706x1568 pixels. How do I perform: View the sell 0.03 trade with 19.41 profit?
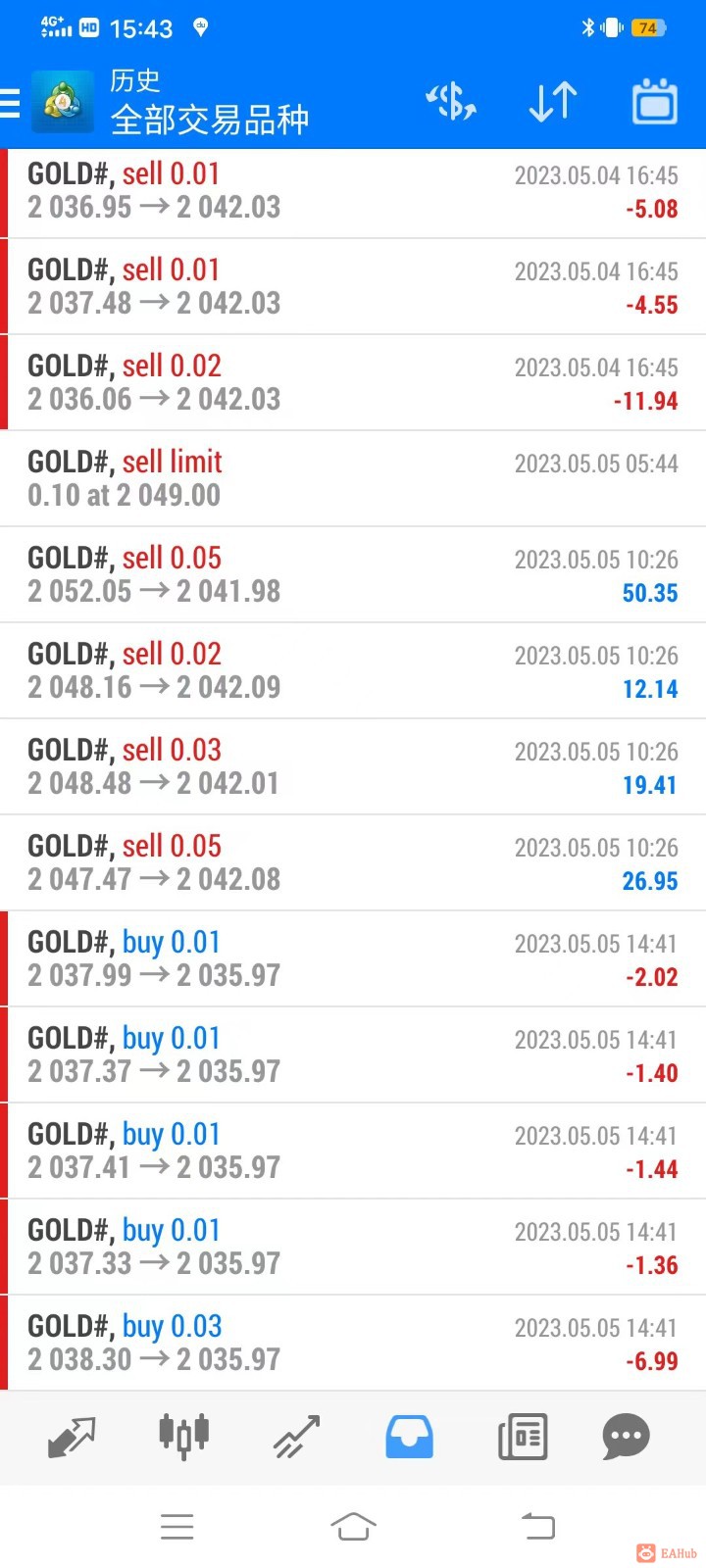pyautogui.click(x=353, y=766)
